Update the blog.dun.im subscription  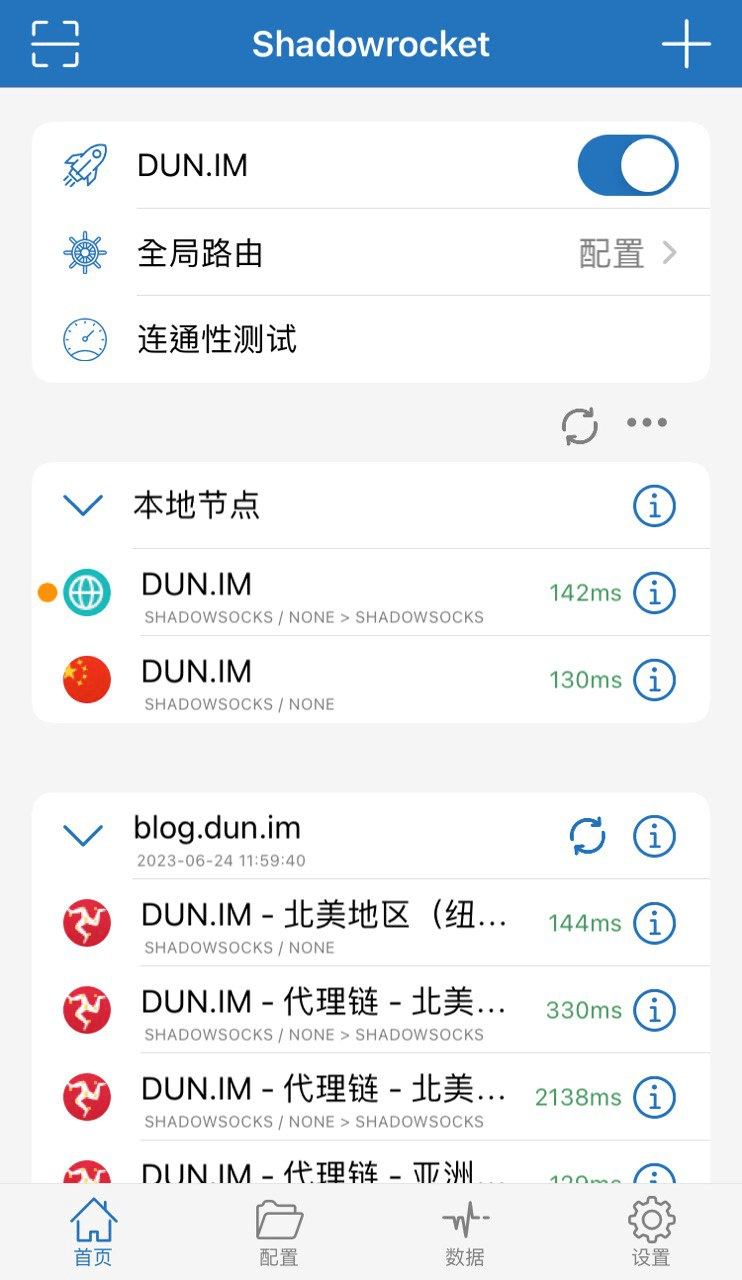[x=588, y=836]
